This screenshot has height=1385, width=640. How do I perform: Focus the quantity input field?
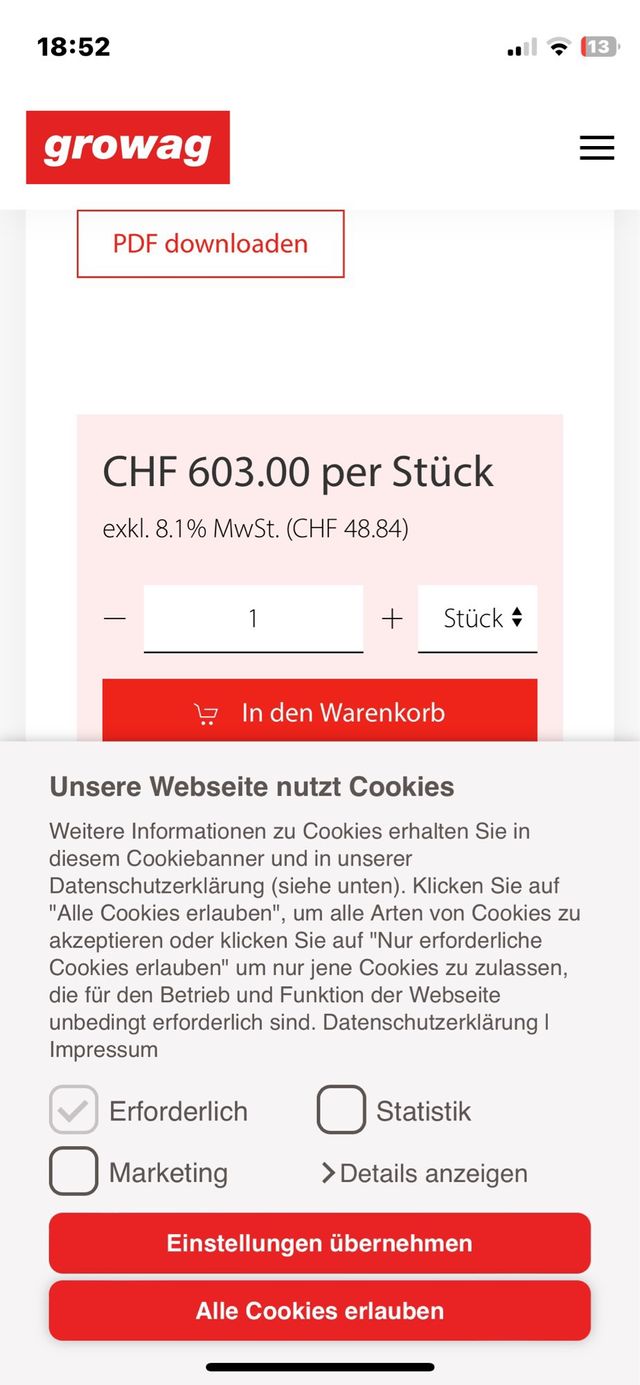point(253,619)
